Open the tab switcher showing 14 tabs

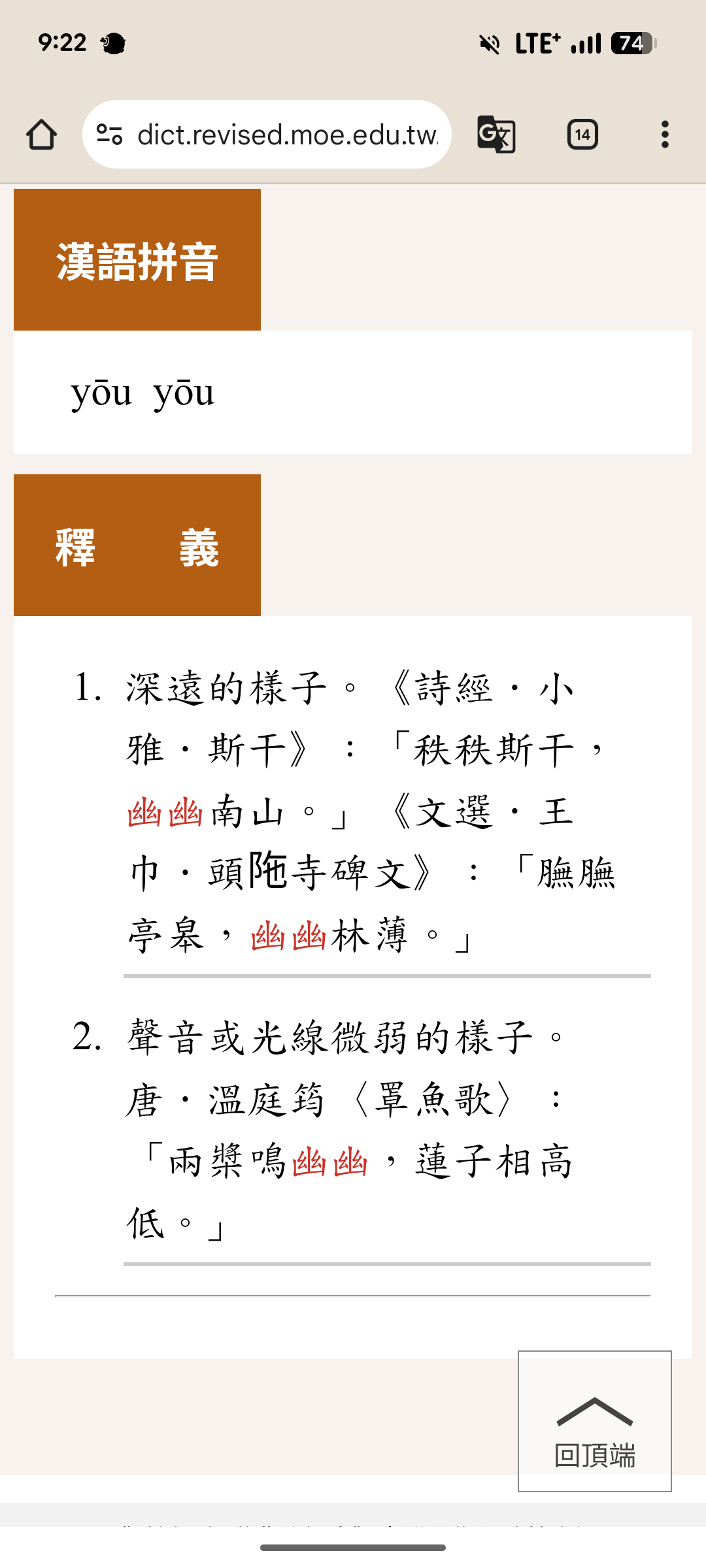[582, 135]
